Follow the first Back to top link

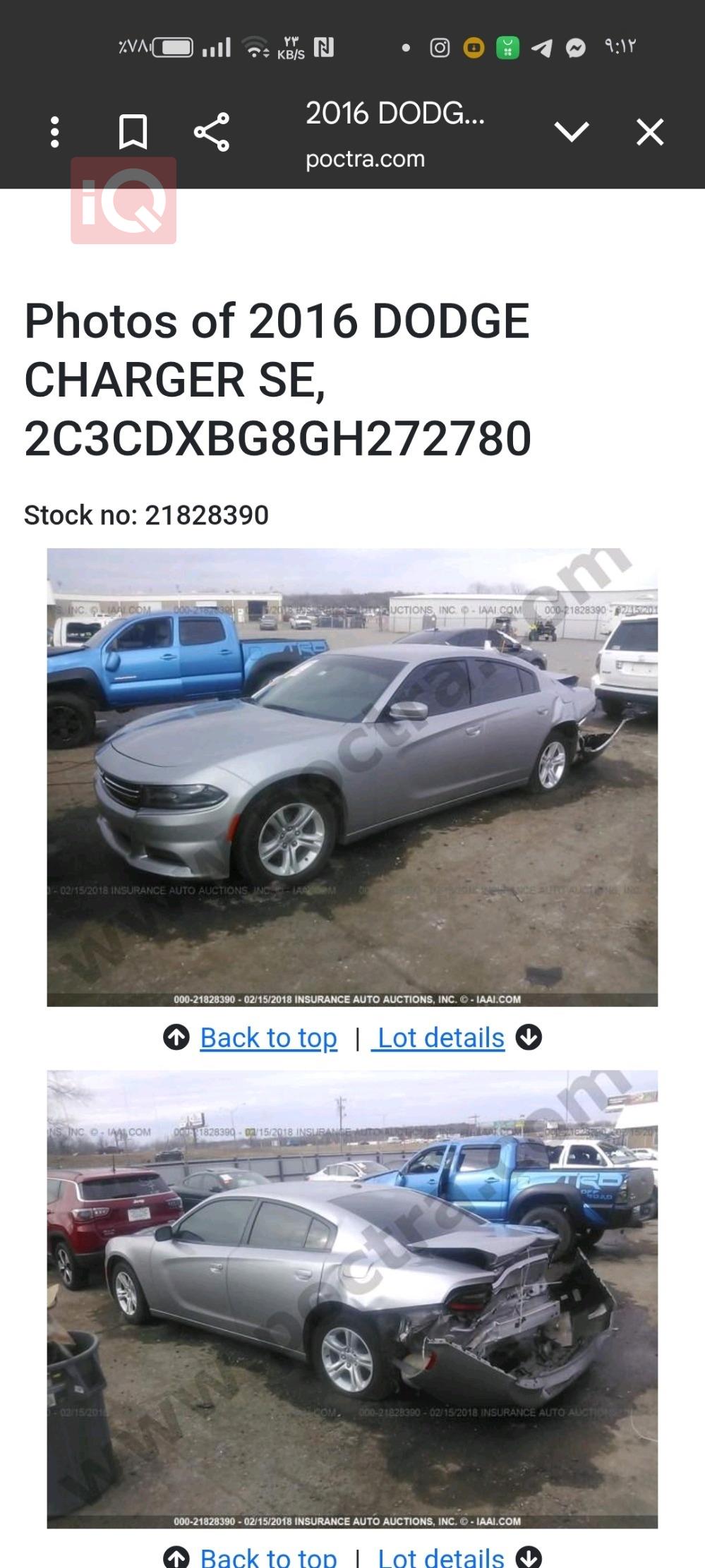tap(268, 1037)
